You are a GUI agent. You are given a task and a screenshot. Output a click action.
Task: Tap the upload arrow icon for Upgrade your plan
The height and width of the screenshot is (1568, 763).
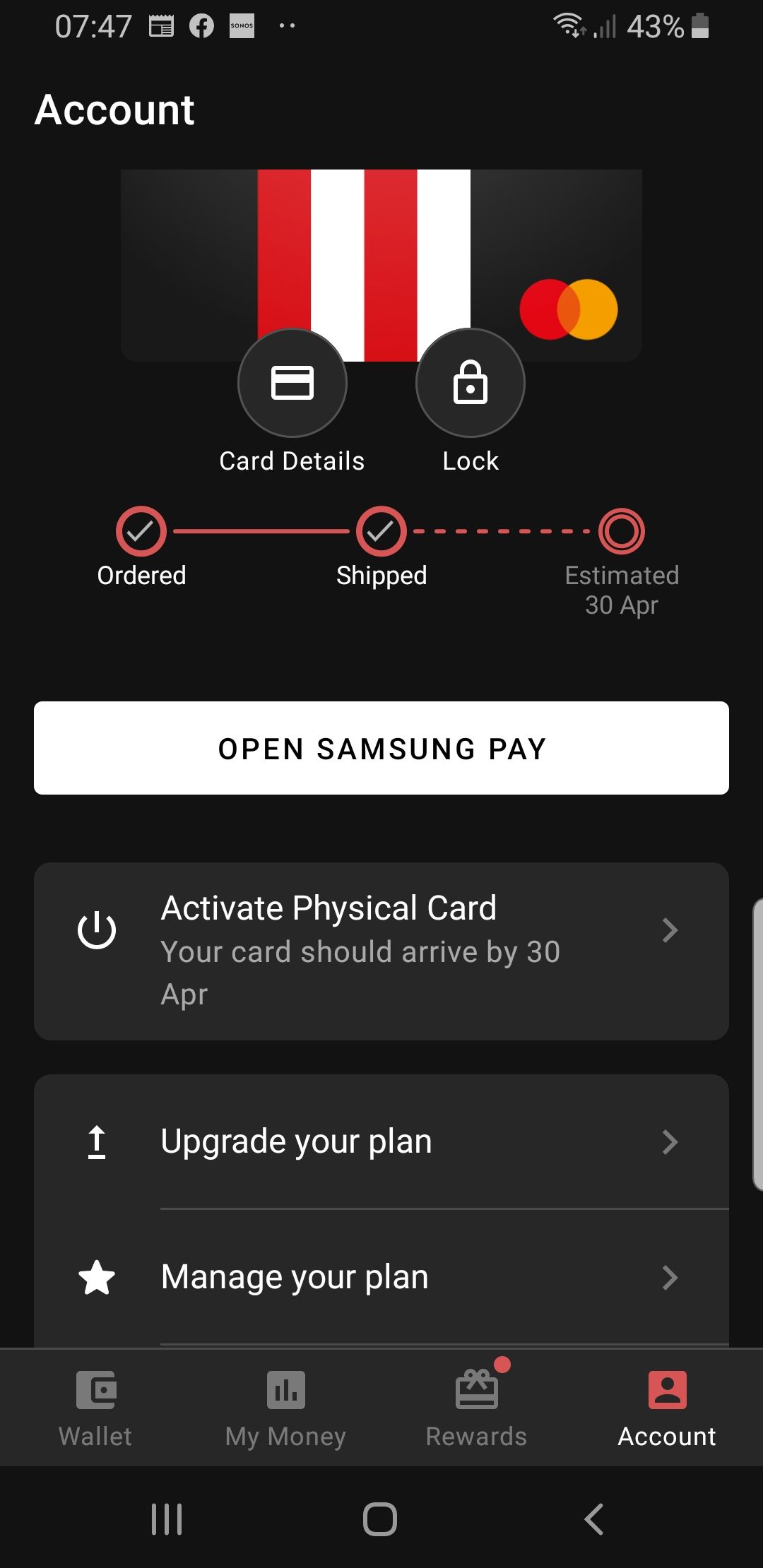pos(97,1141)
